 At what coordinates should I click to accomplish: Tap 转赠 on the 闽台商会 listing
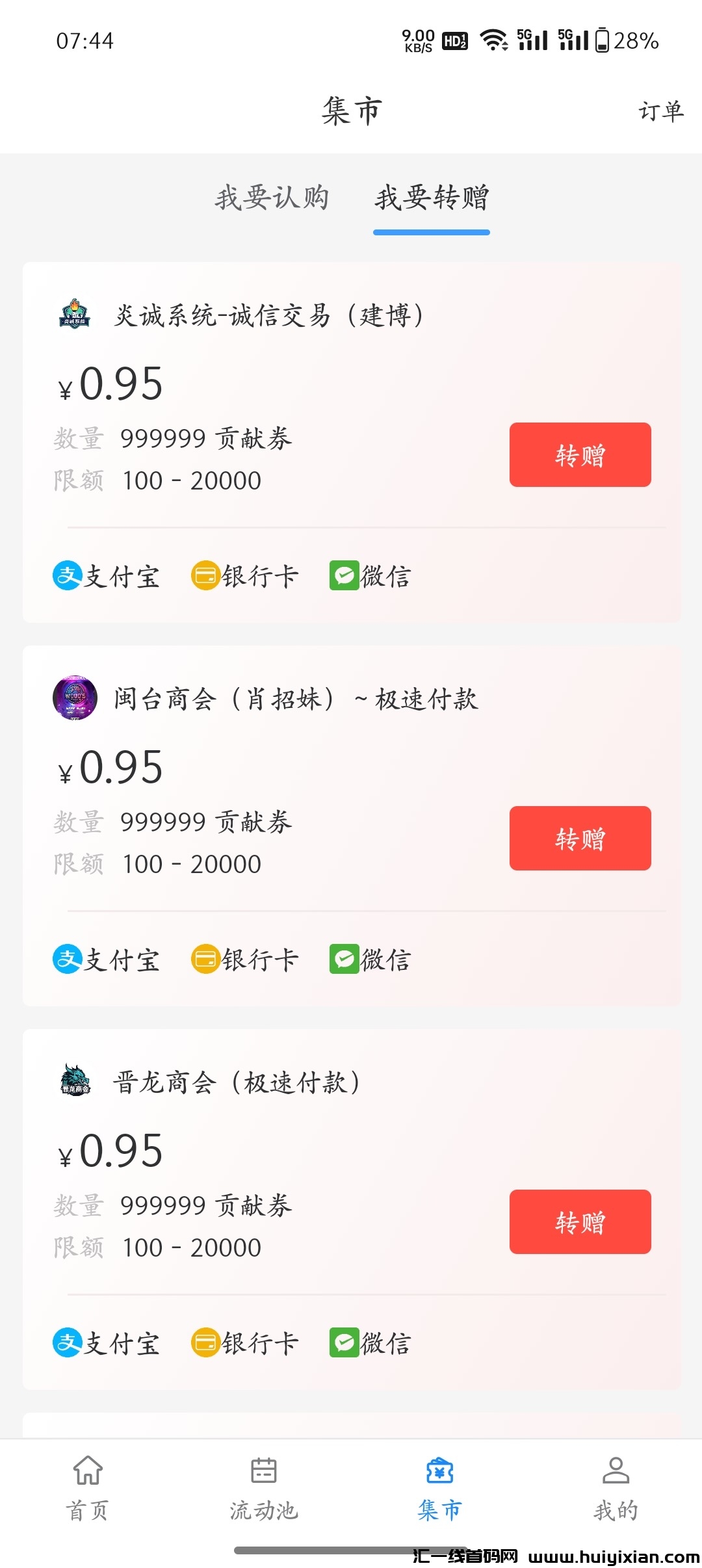point(580,839)
